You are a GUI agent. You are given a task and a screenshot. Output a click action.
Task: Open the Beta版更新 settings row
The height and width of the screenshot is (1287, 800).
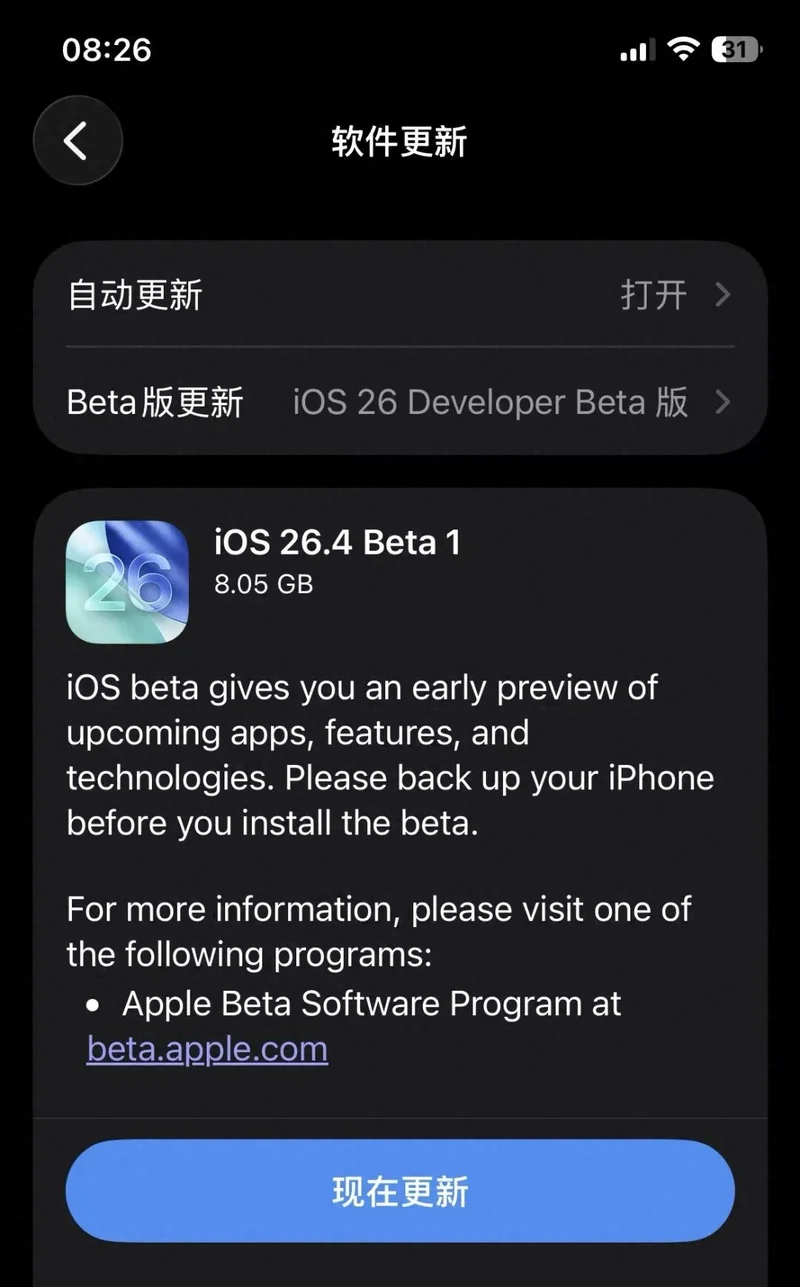tap(400, 402)
